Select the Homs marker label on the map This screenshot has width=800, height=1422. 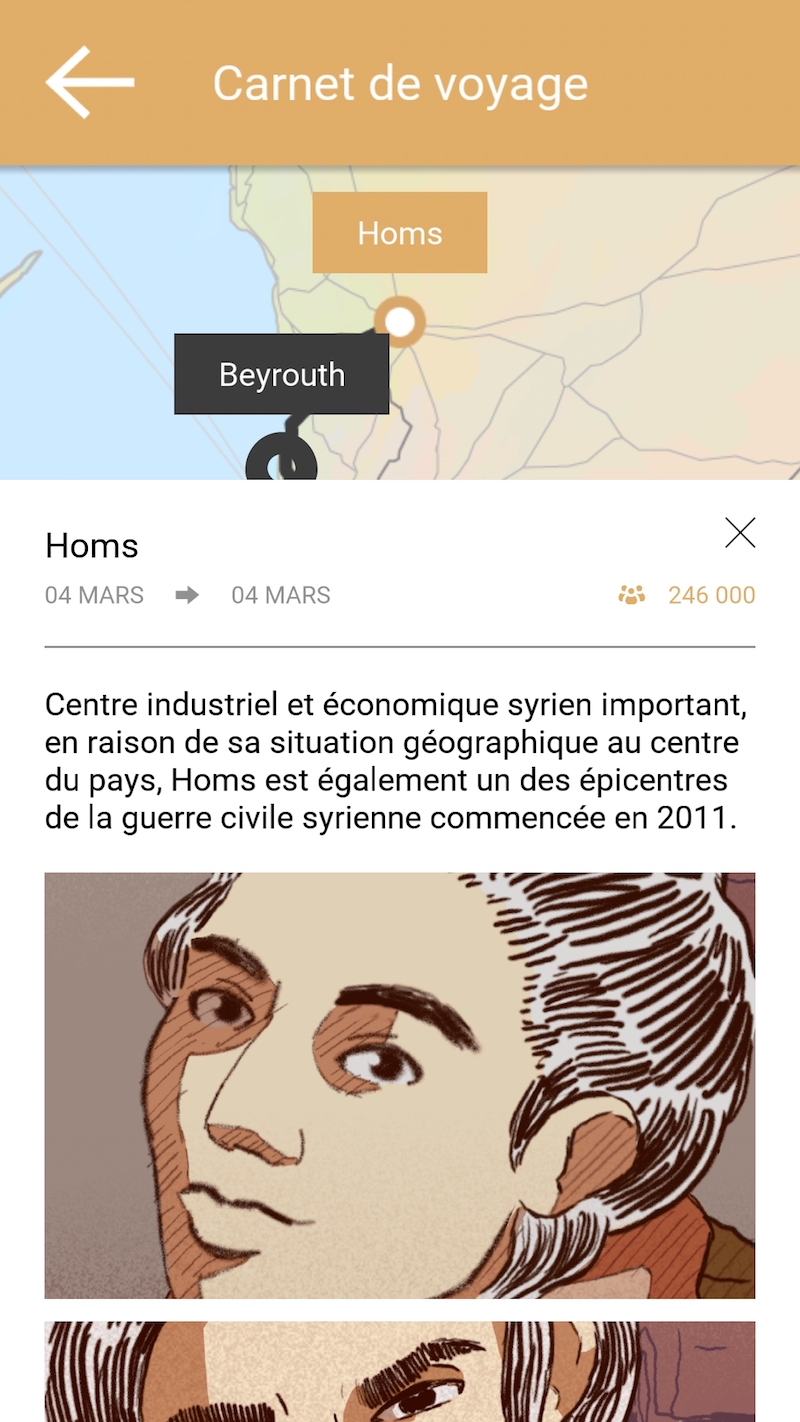(400, 233)
